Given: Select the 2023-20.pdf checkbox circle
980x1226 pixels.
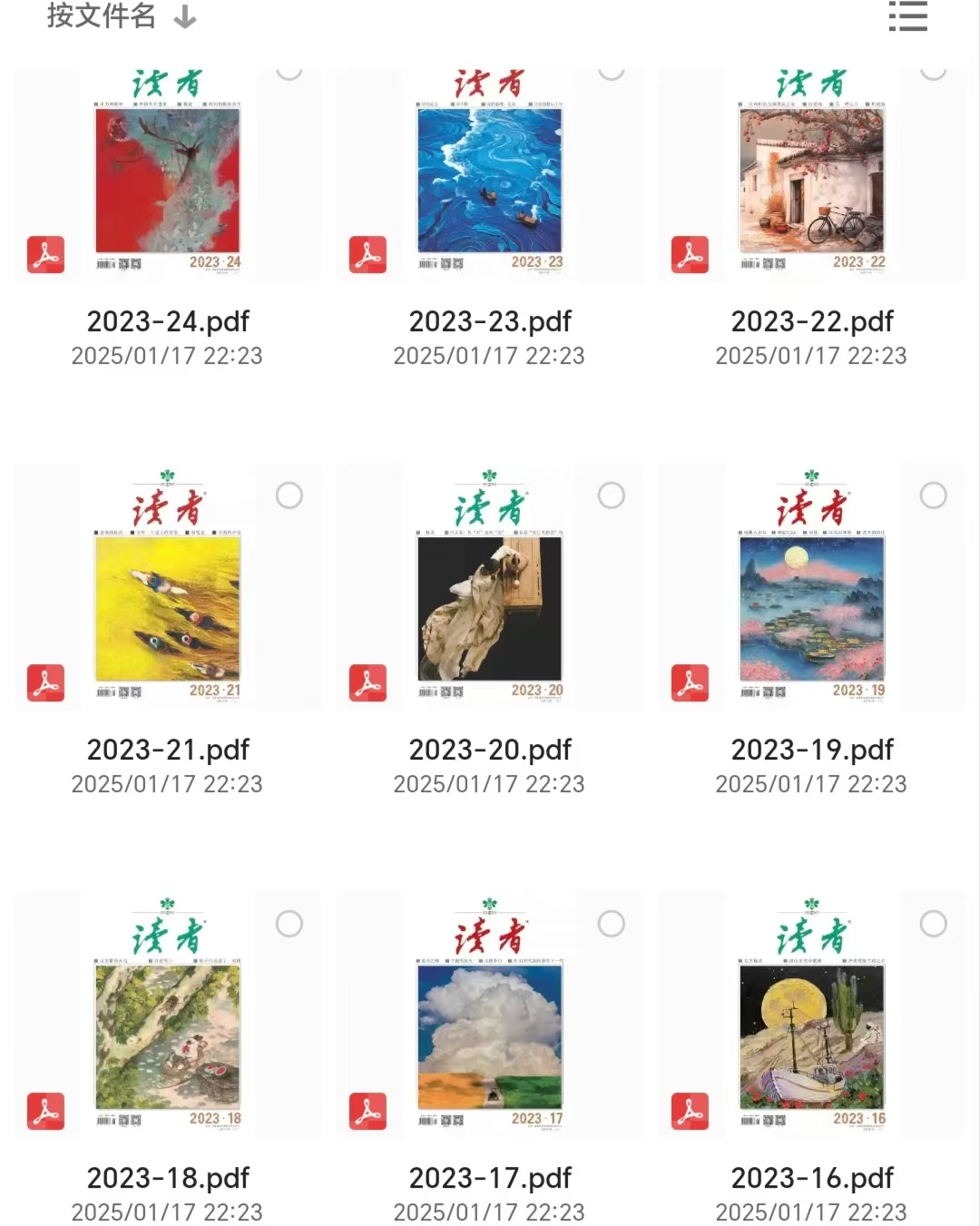Looking at the screenshot, I should [x=612, y=495].
